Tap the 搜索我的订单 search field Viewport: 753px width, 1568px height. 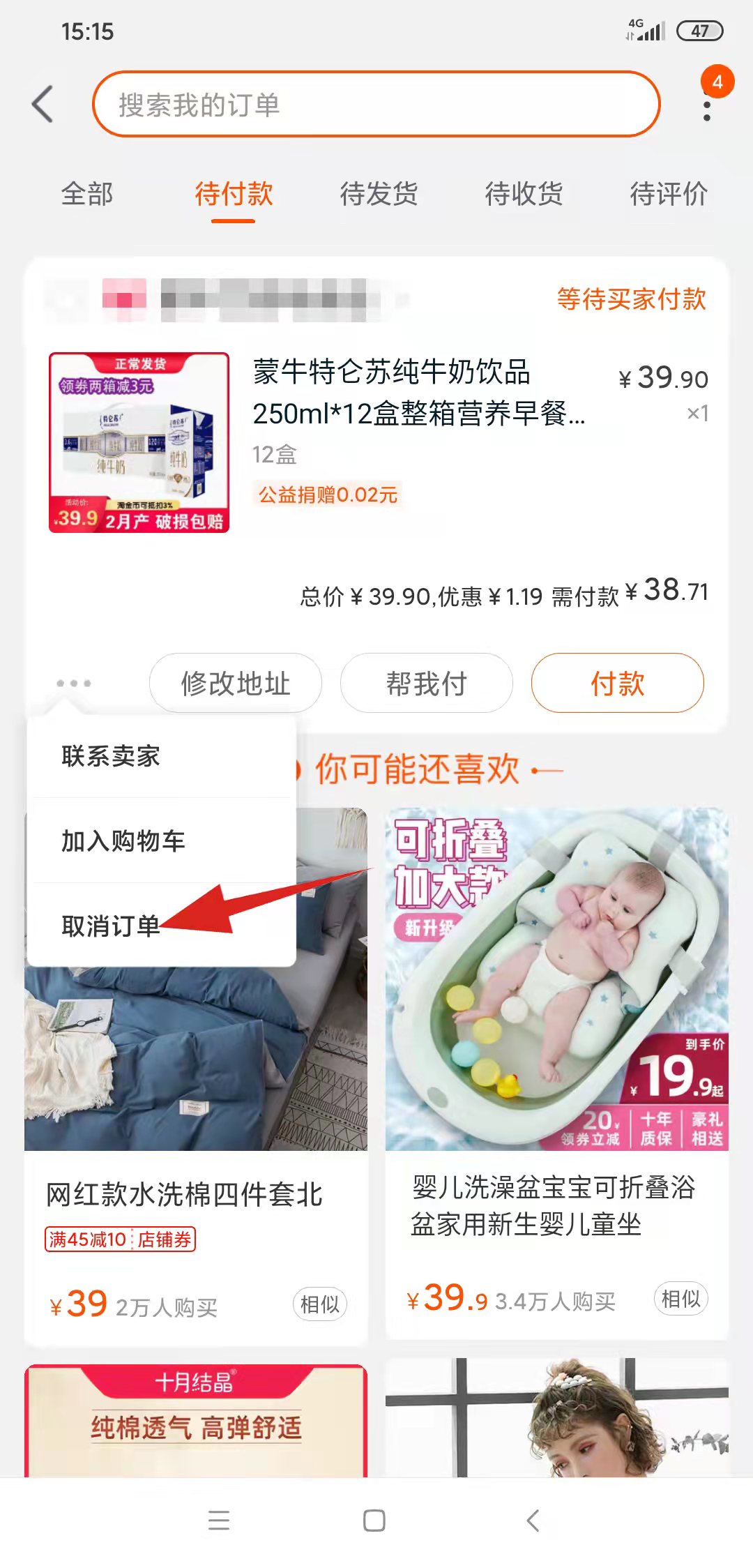[376, 105]
